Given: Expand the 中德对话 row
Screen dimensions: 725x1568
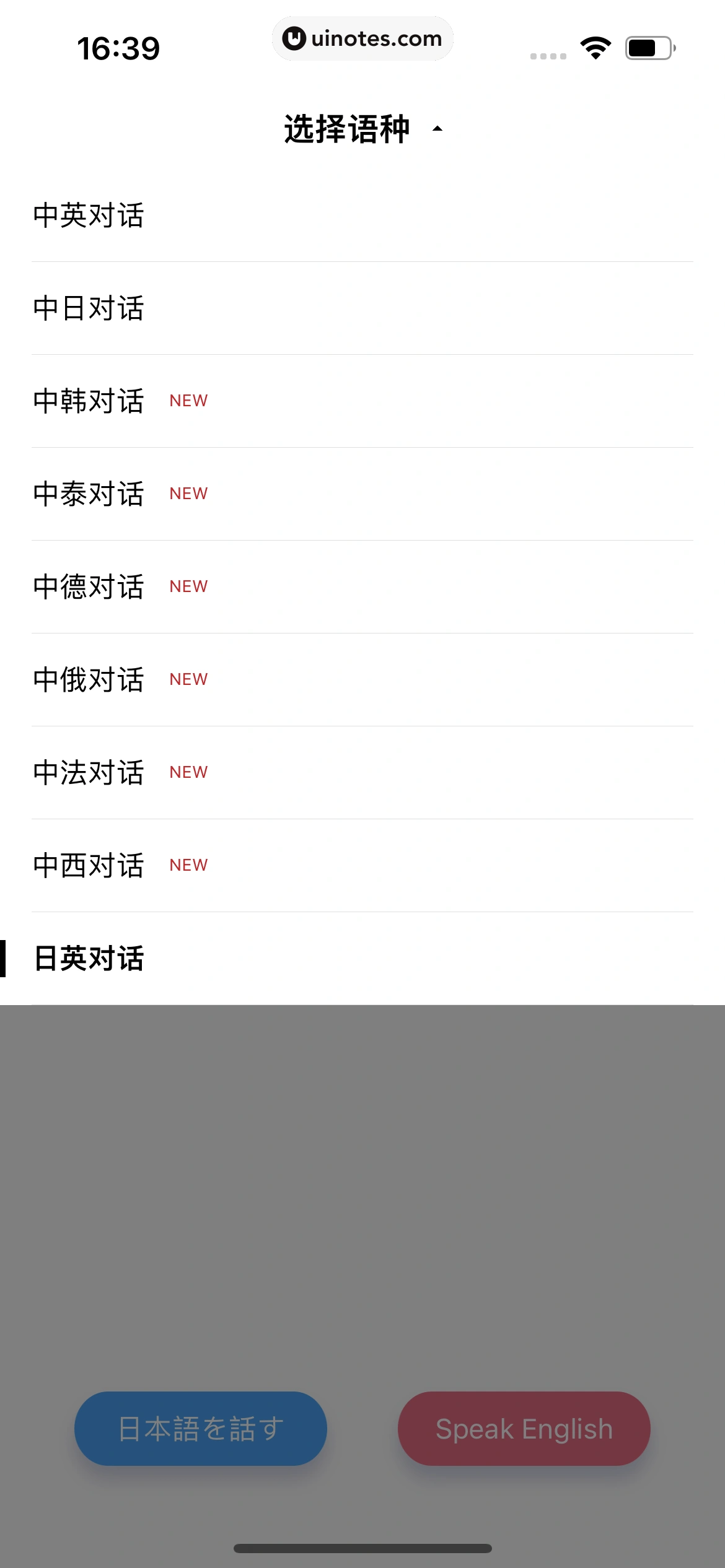Looking at the screenshot, I should coord(89,586).
